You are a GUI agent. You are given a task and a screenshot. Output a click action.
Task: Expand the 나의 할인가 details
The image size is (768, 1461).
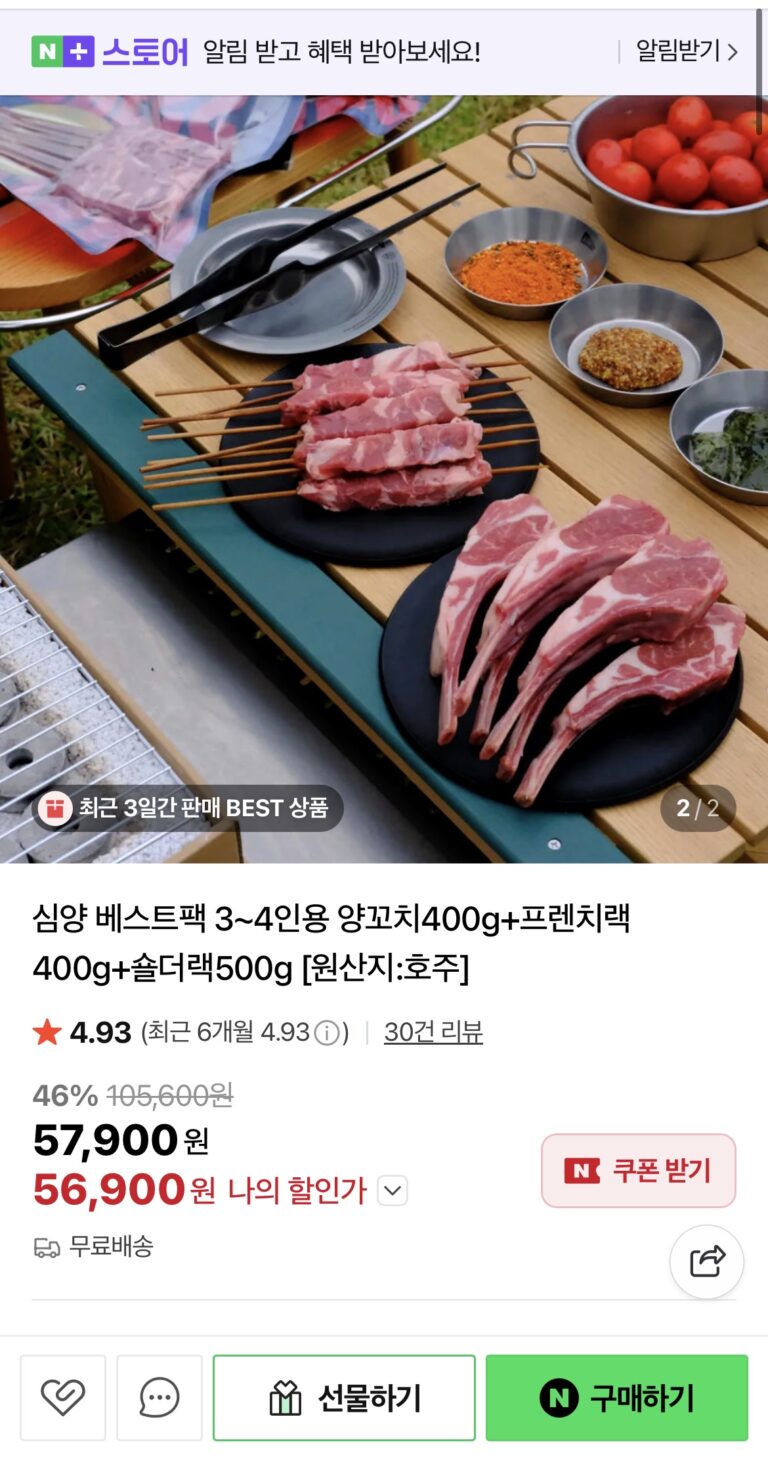point(393,1191)
